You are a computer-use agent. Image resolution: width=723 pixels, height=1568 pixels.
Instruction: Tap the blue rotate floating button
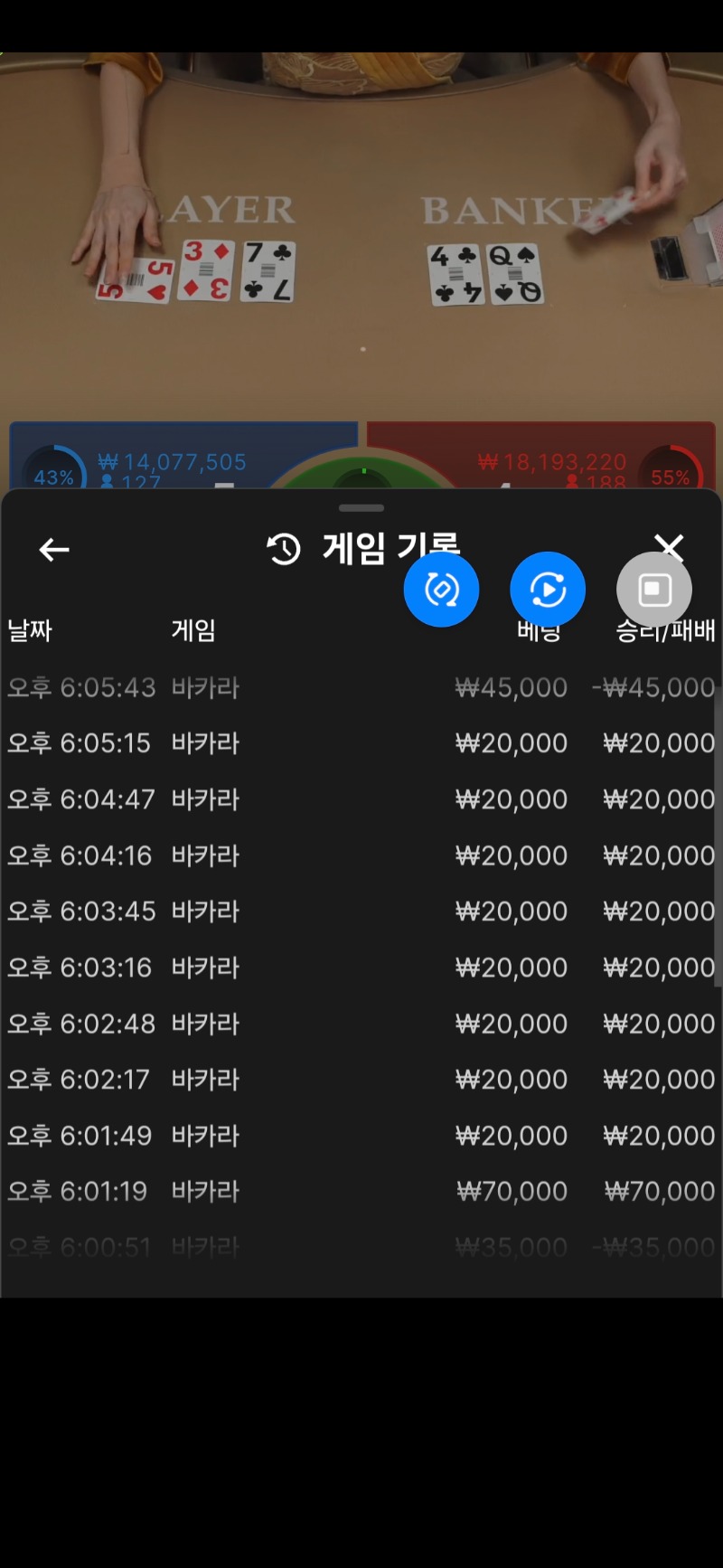[441, 590]
